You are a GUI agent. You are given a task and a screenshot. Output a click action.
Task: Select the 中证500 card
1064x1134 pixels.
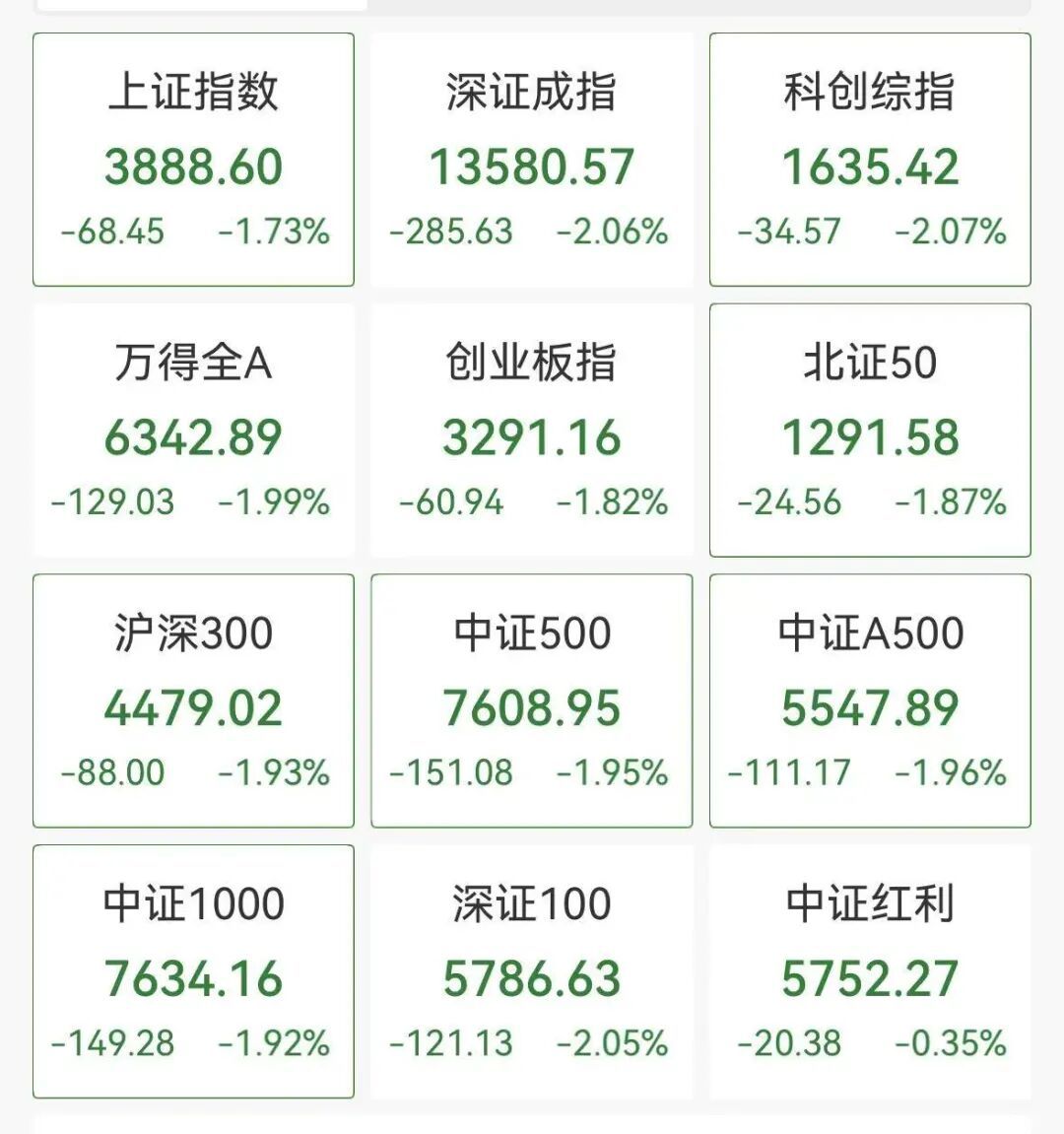(x=532, y=700)
